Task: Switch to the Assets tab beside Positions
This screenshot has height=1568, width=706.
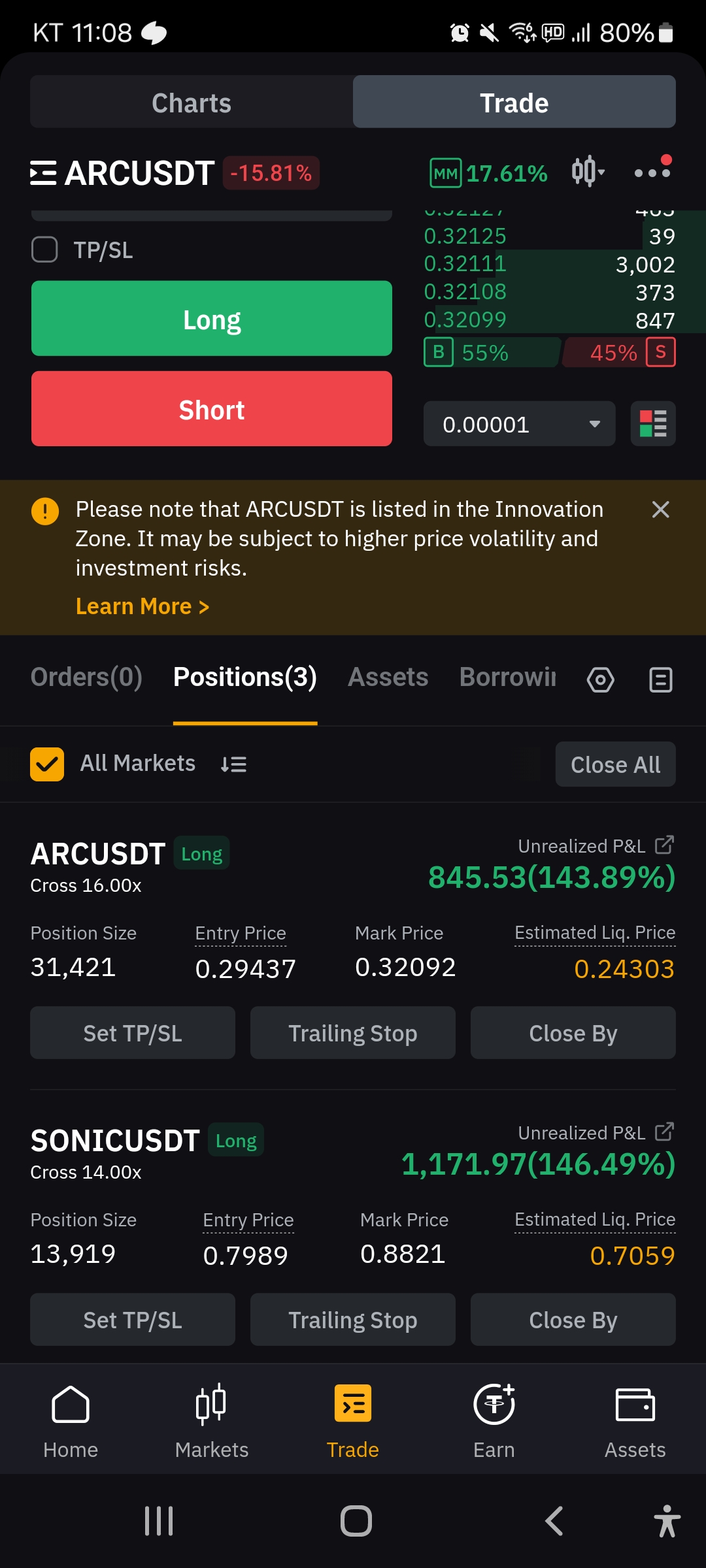Action: click(x=388, y=677)
